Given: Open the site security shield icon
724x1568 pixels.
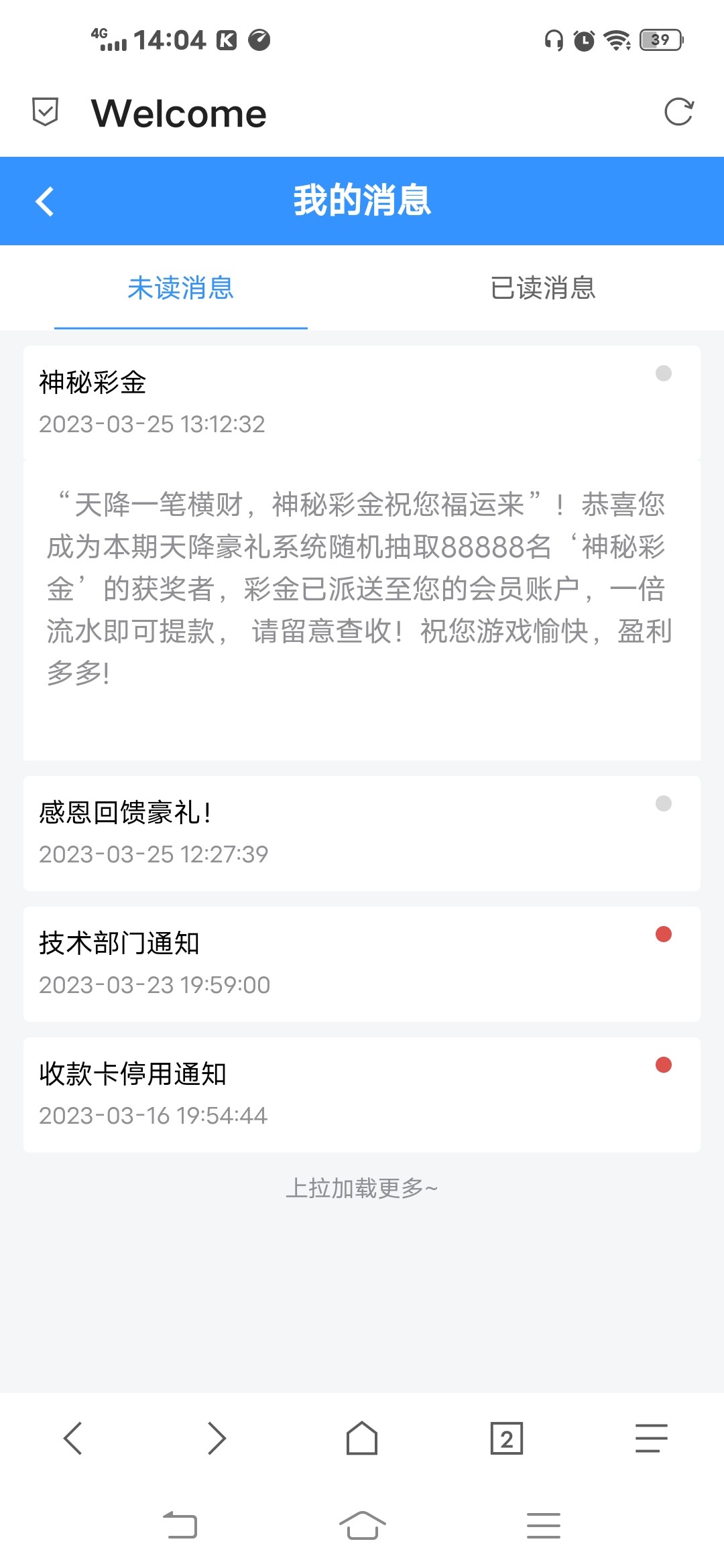Looking at the screenshot, I should [x=46, y=112].
